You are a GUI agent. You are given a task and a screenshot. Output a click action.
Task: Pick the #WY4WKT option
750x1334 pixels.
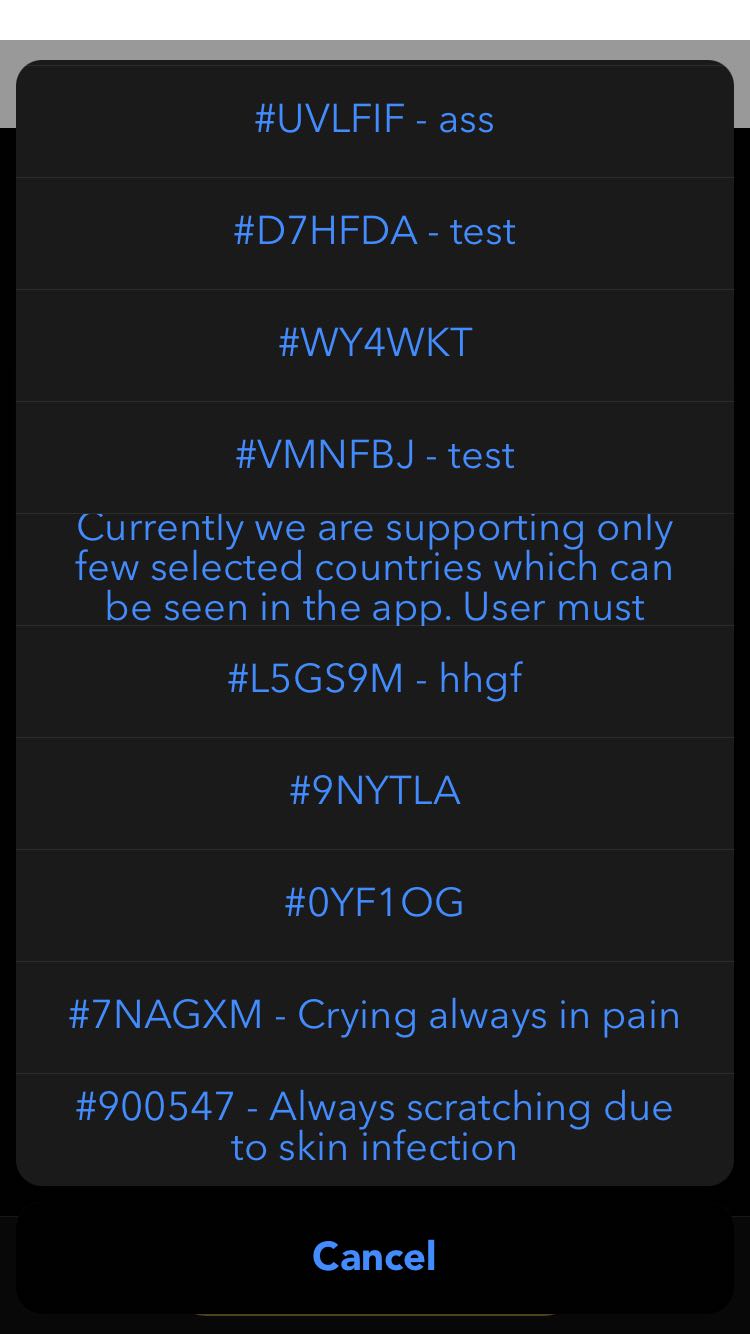click(374, 344)
